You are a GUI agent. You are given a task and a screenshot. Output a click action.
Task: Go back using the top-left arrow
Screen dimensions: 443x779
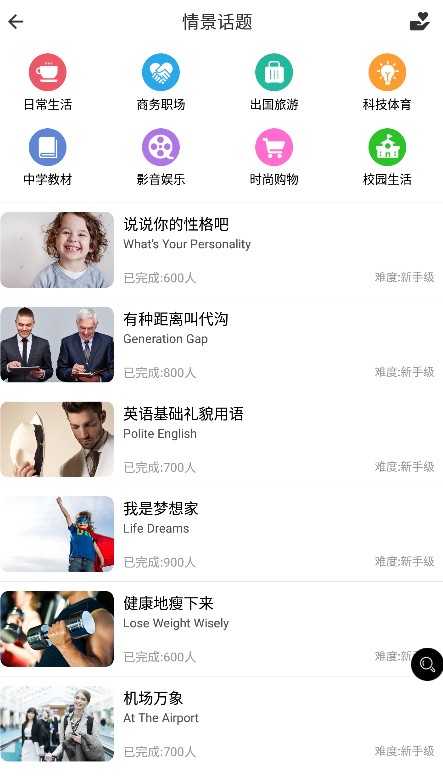click(15, 21)
